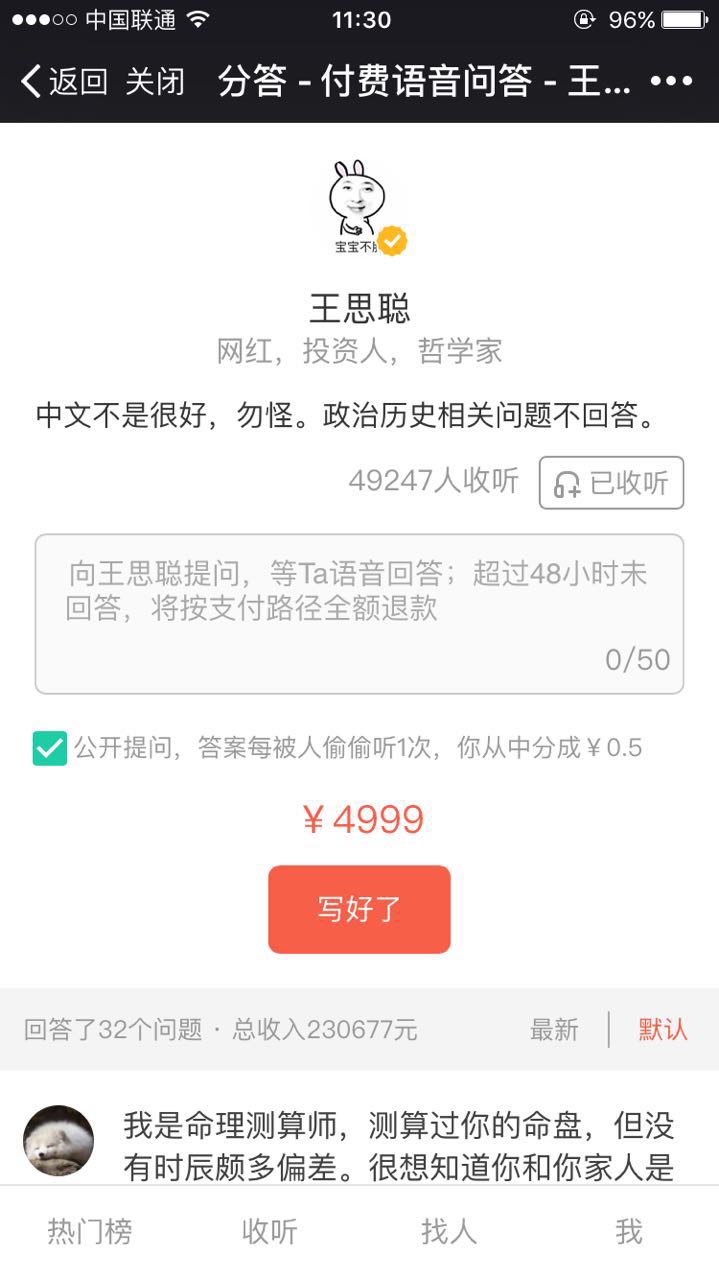This screenshot has height=1280, width=719.
Task: Go back with the 返回 arrow
Action: coord(62,81)
